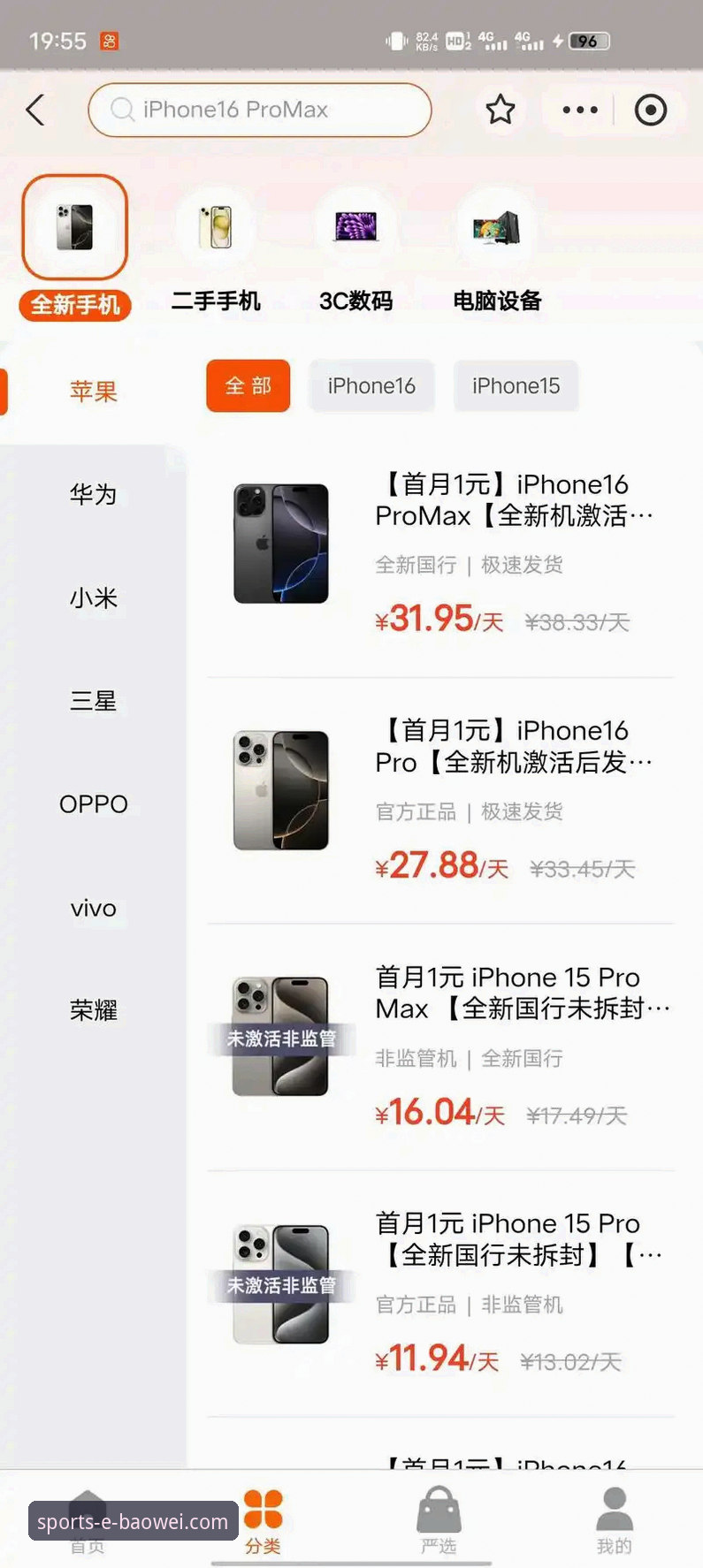
Task: Open the 全新手机 new phone category icon
Action: (x=74, y=226)
